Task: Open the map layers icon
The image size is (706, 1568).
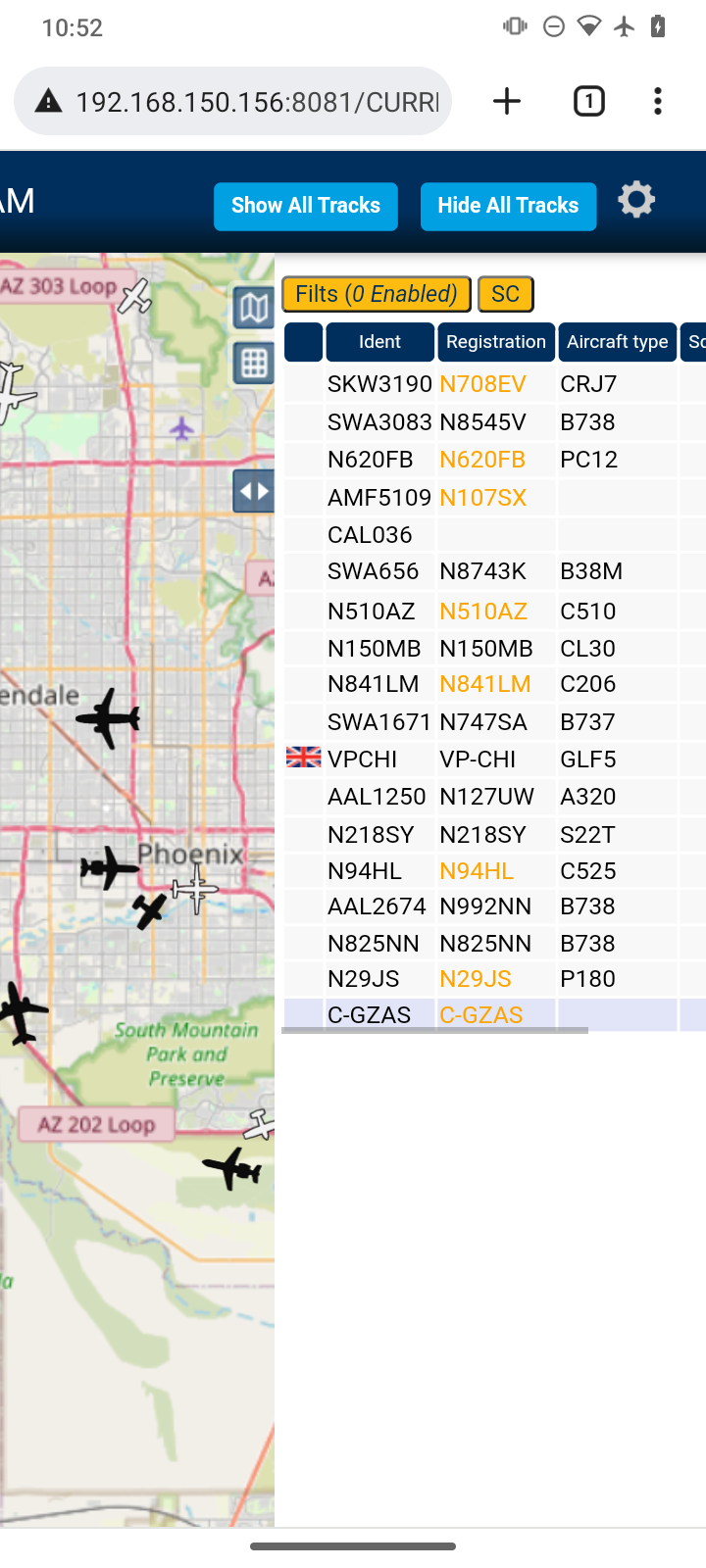Action: coord(253,309)
